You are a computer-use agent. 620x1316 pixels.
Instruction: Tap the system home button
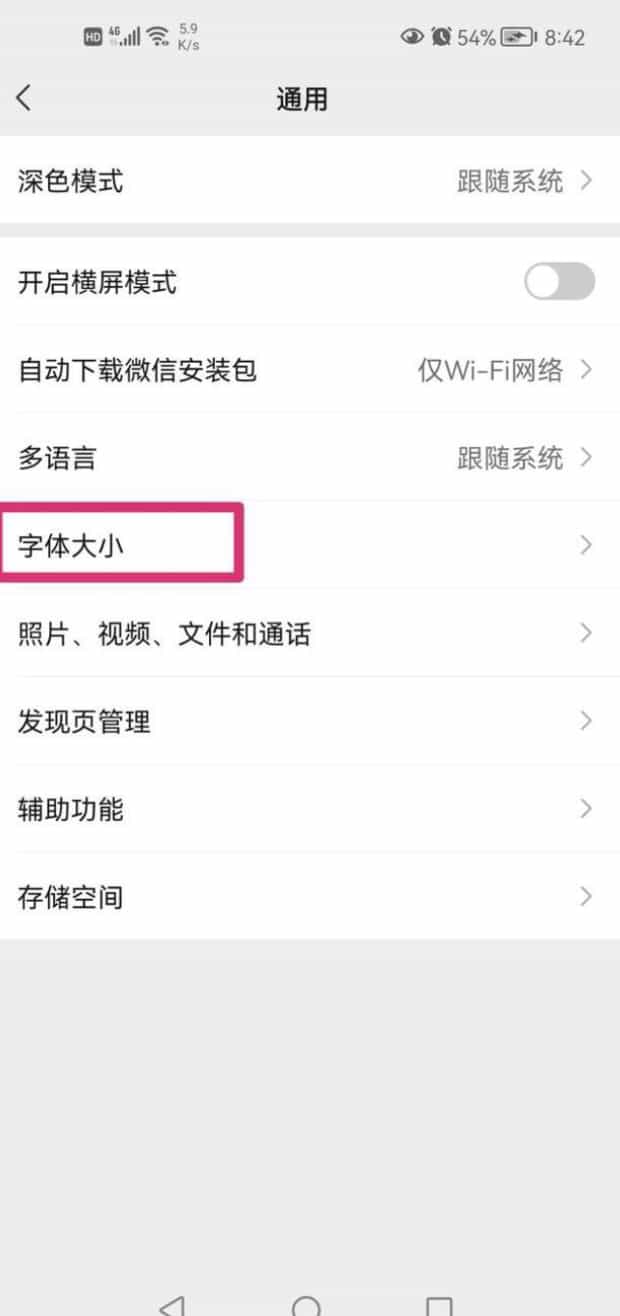[x=307, y=1305]
